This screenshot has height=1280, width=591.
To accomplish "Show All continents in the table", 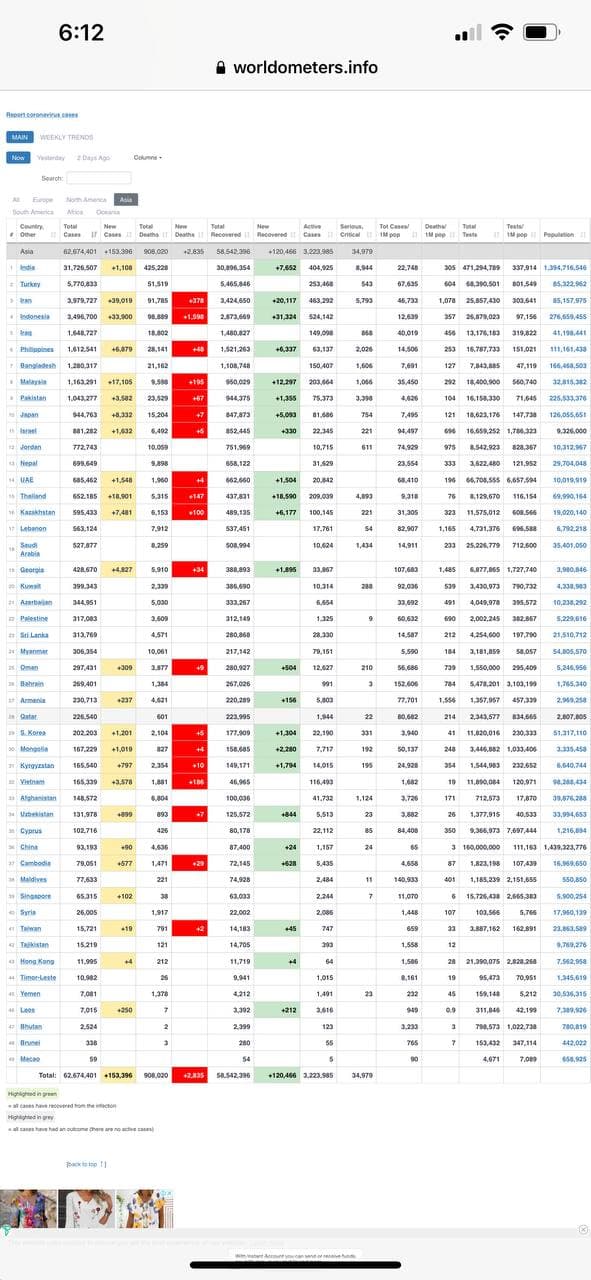I will [16, 200].
